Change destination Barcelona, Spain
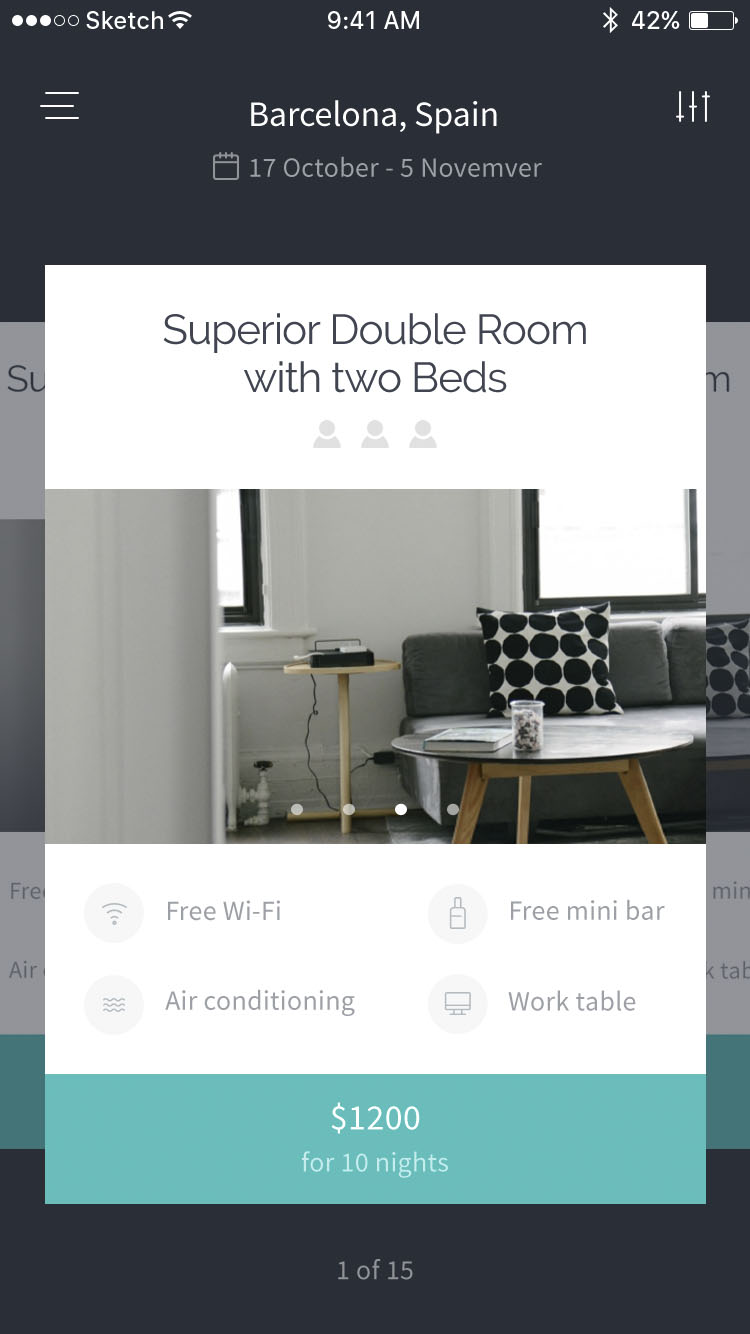Image resolution: width=750 pixels, height=1334 pixels. pos(373,115)
